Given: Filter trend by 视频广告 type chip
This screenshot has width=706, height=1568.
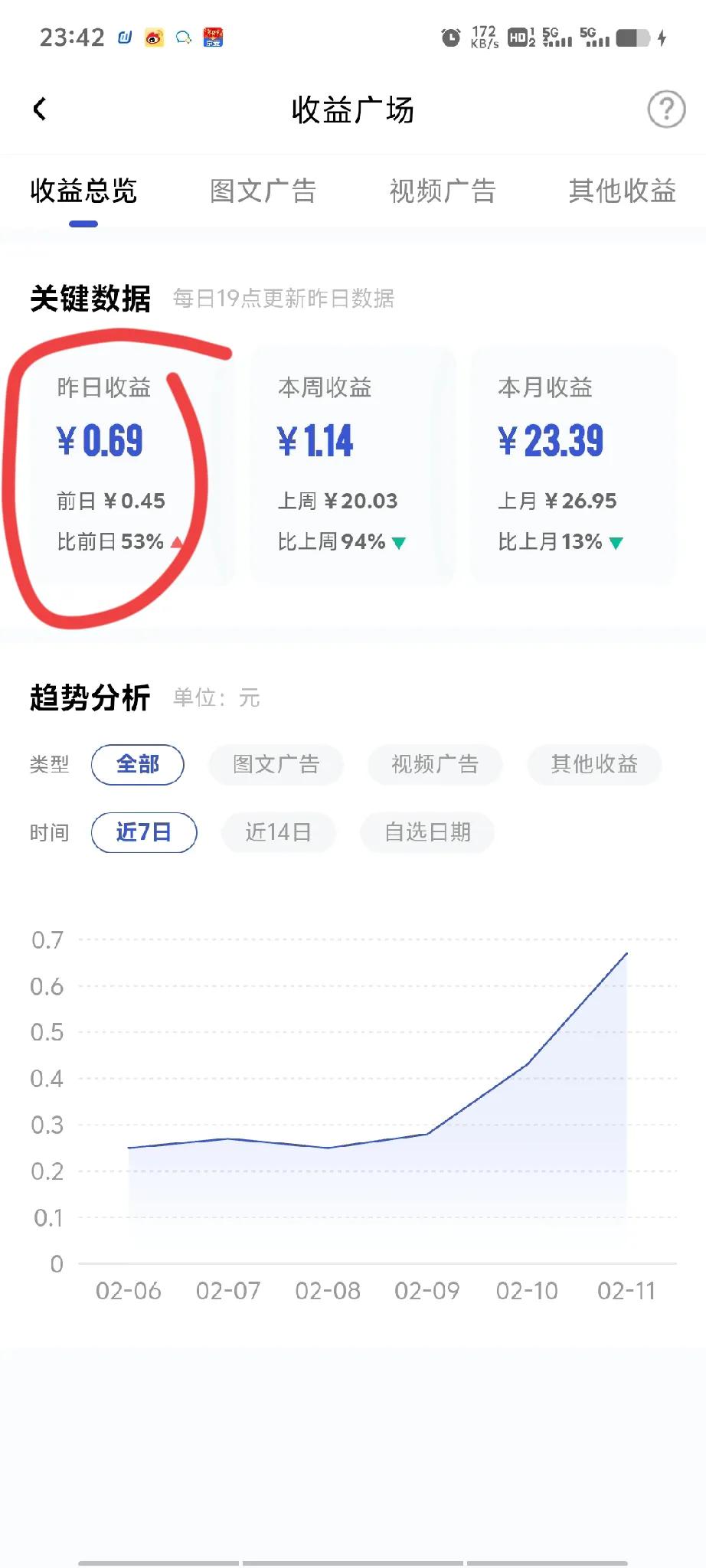Looking at the screenshot, I should [435, 764].
